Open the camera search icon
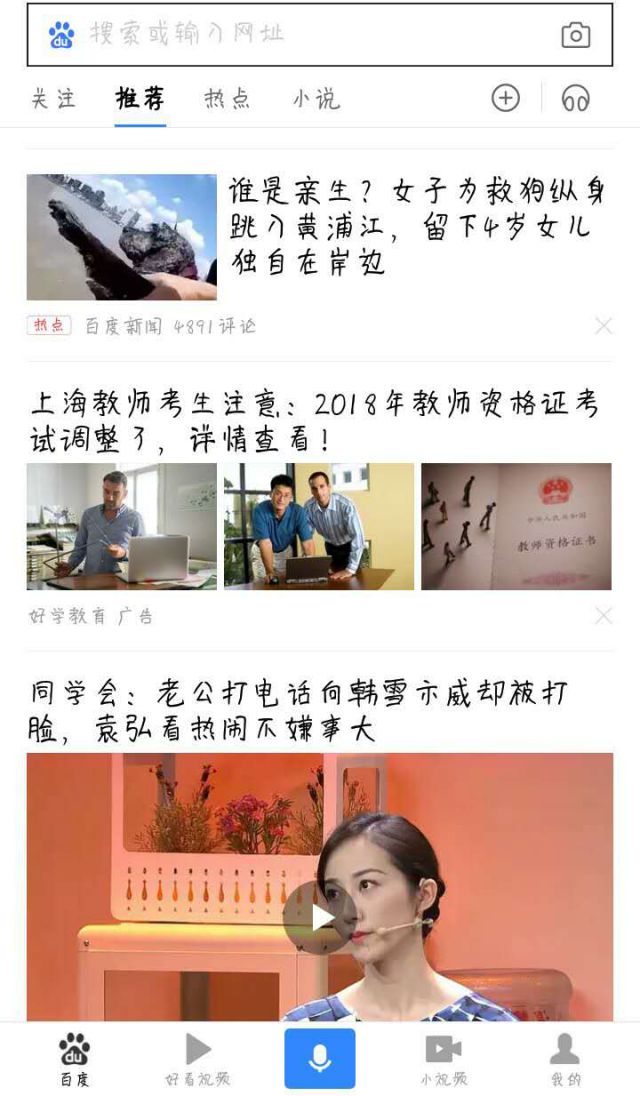Screen dimensions: 640x1096 575,36
